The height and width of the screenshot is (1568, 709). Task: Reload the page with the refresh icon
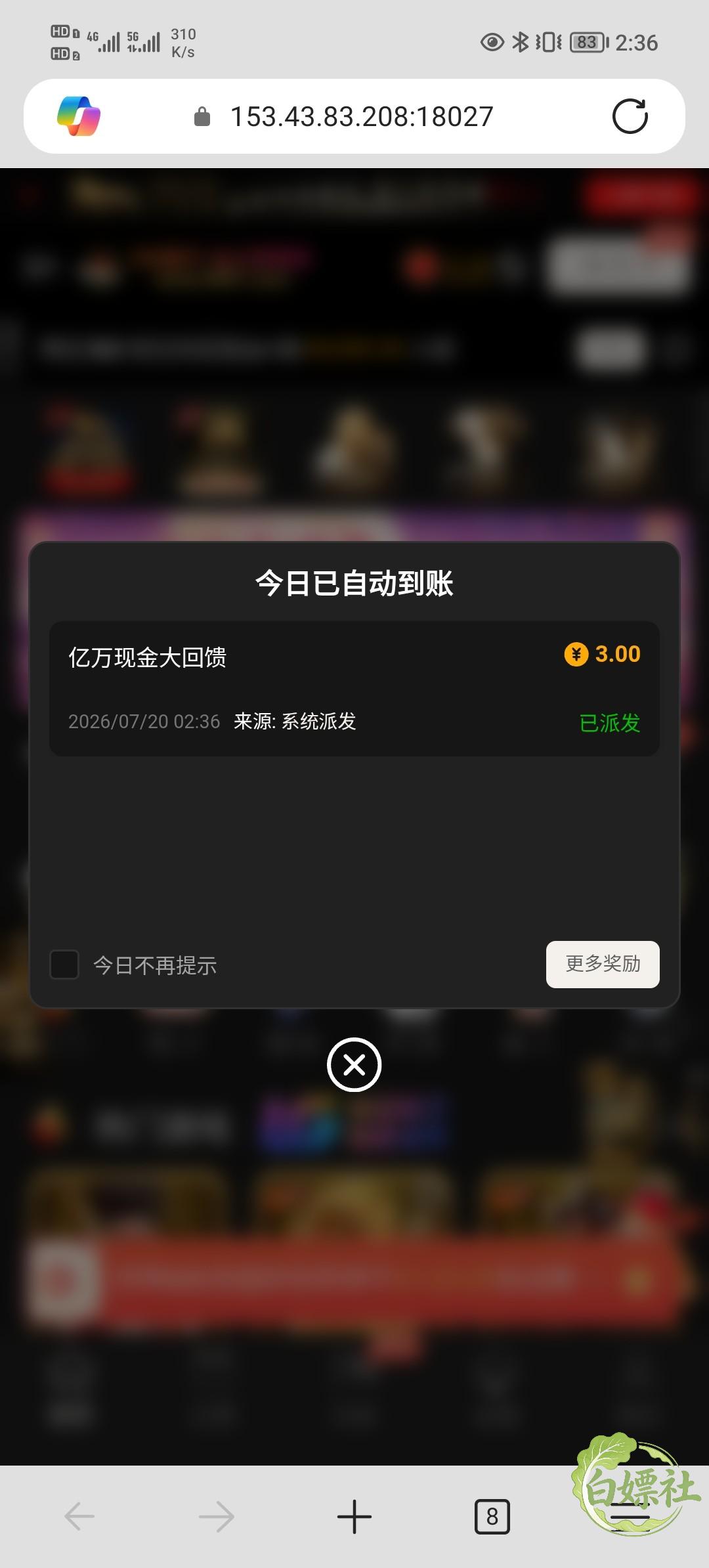pos(630,116)
